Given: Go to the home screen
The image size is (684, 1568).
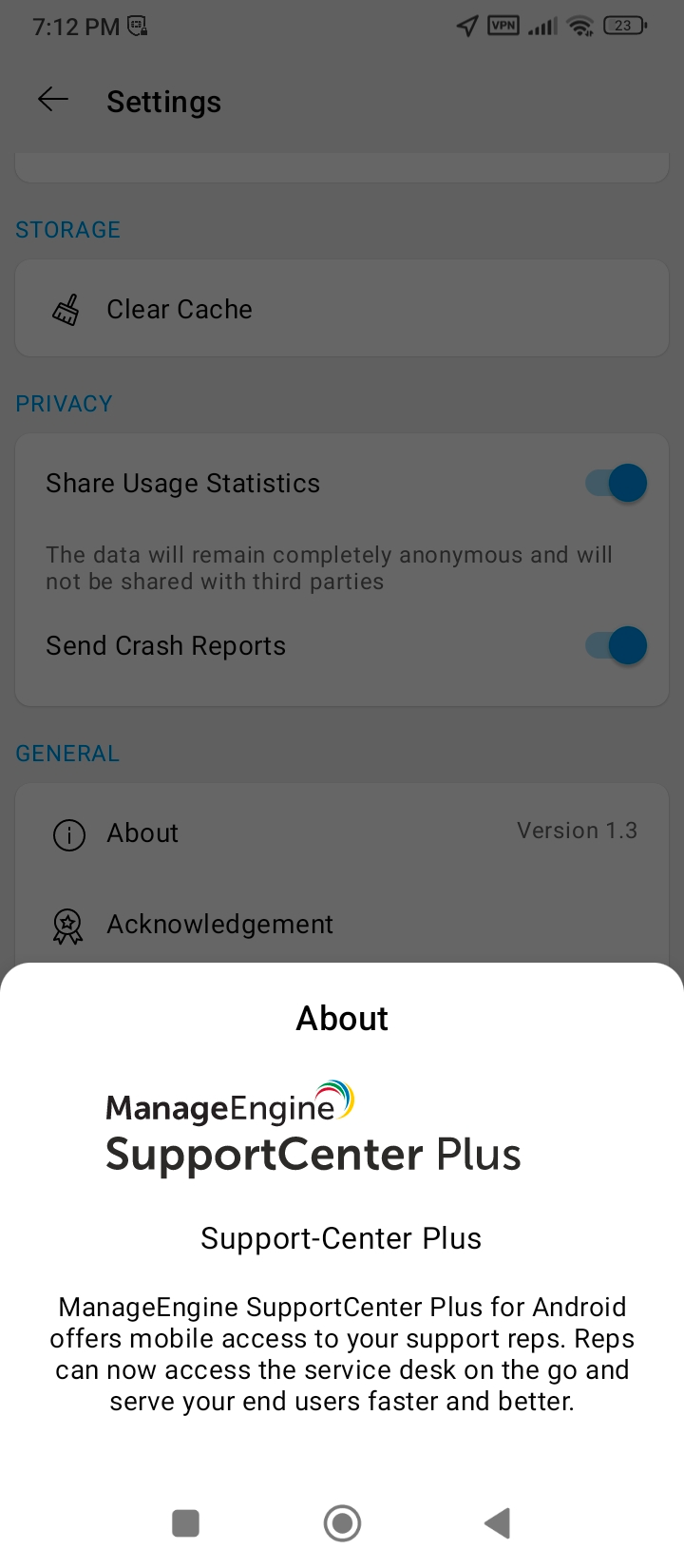Looking at the screenshot, I should (342, 1522).
